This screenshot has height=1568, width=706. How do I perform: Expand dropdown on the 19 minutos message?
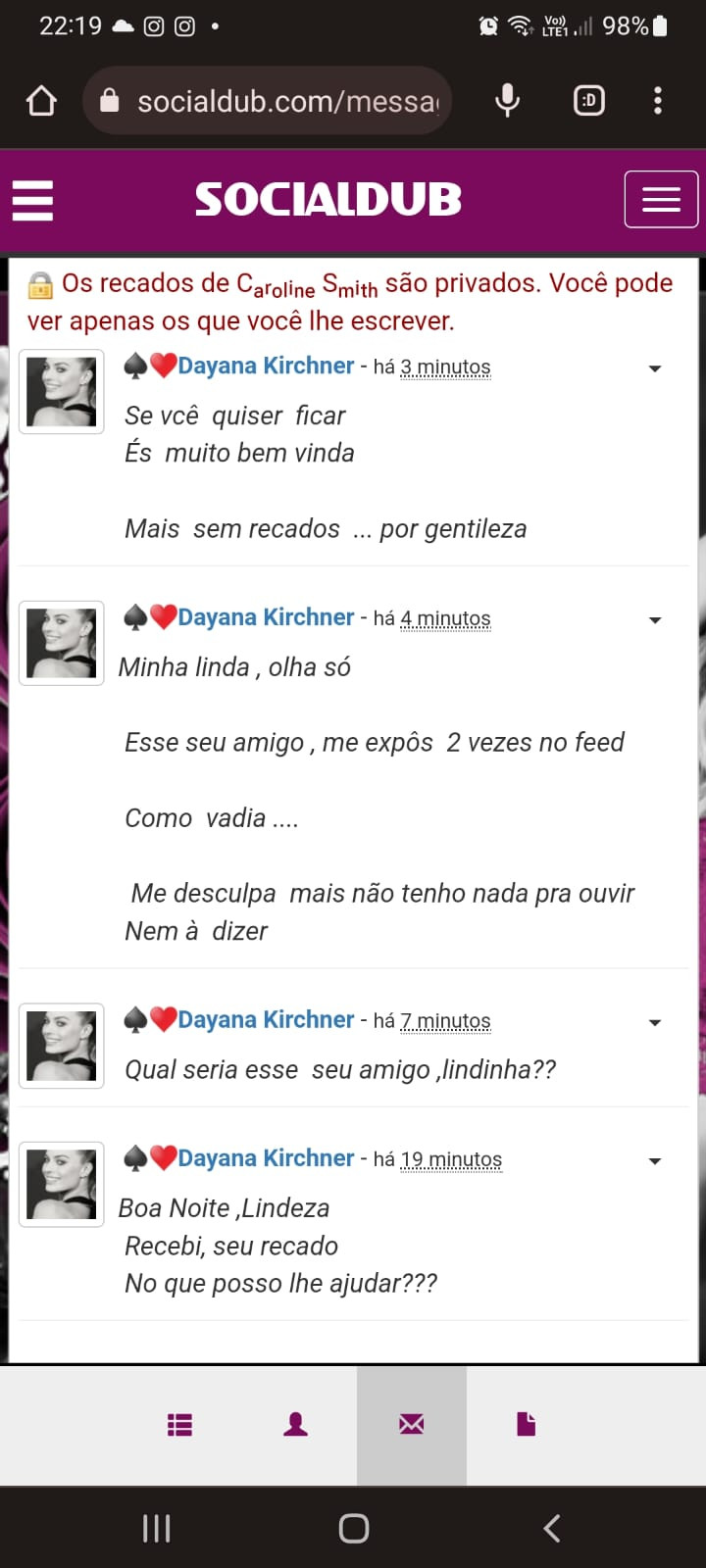pos(655,1161)
